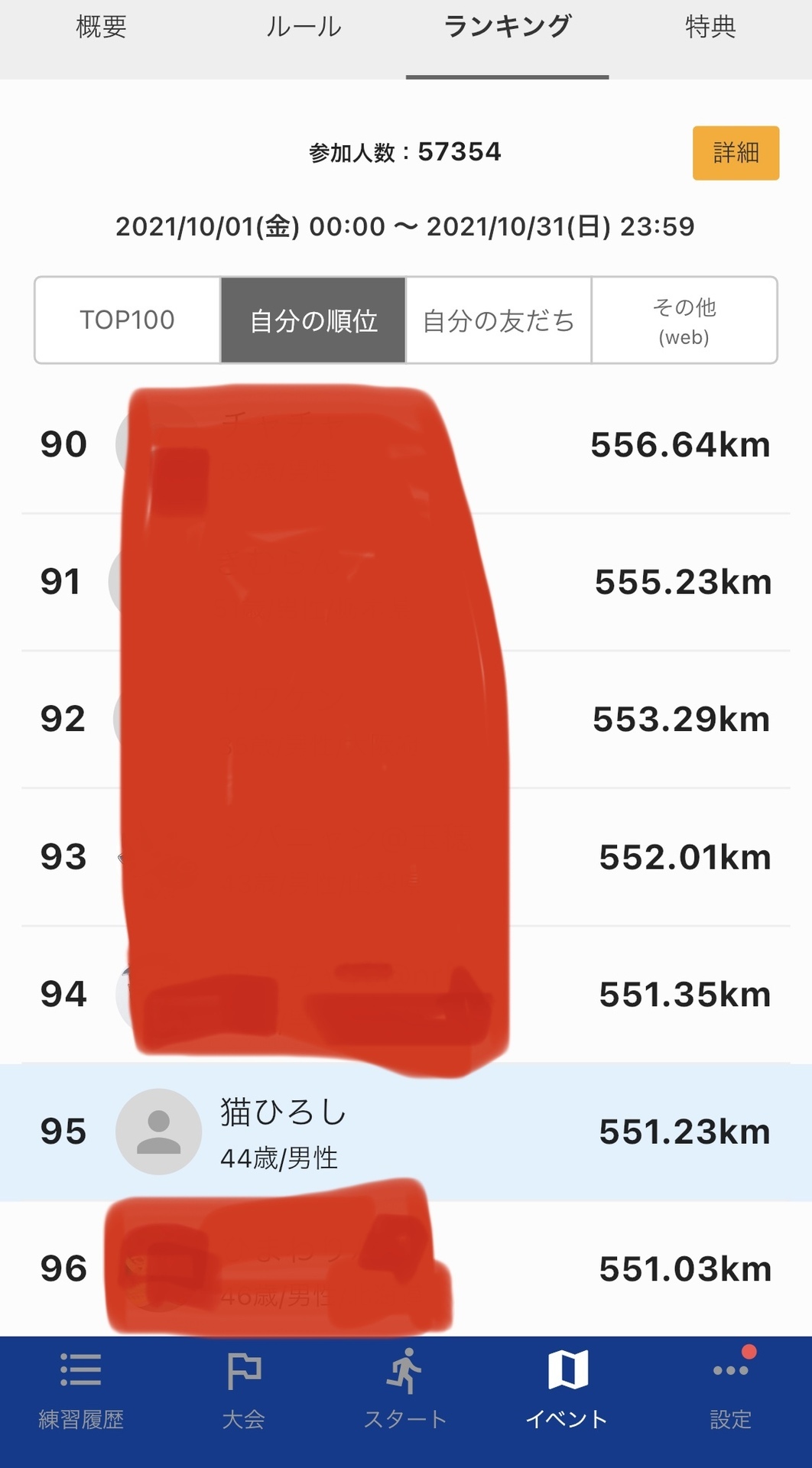This screenshot has width=812, height=1468.
Task: Switch to the 概要 tab
Action: pyautogui.click(x=101, y=28)
